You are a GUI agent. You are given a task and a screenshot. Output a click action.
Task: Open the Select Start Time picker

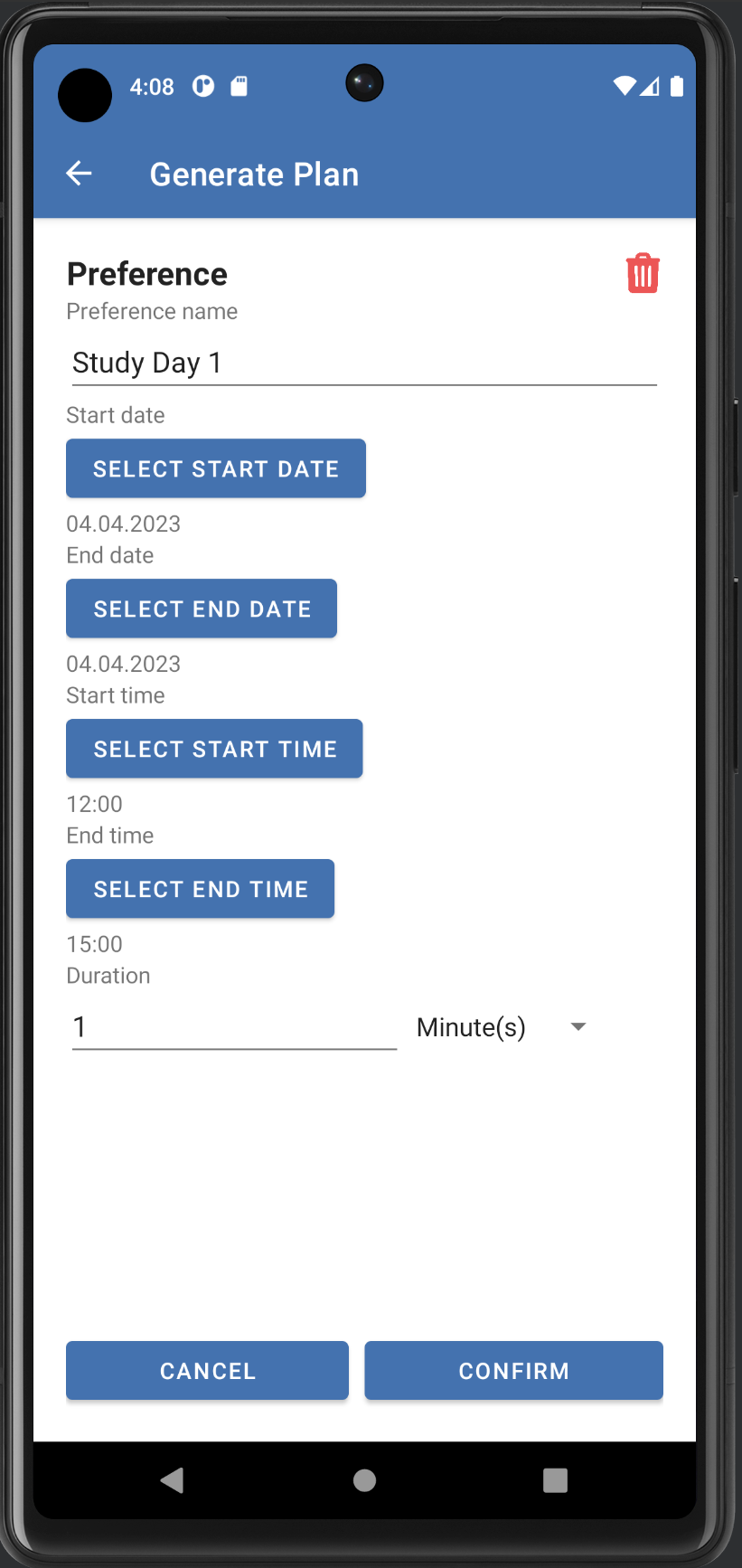point(214,749)
